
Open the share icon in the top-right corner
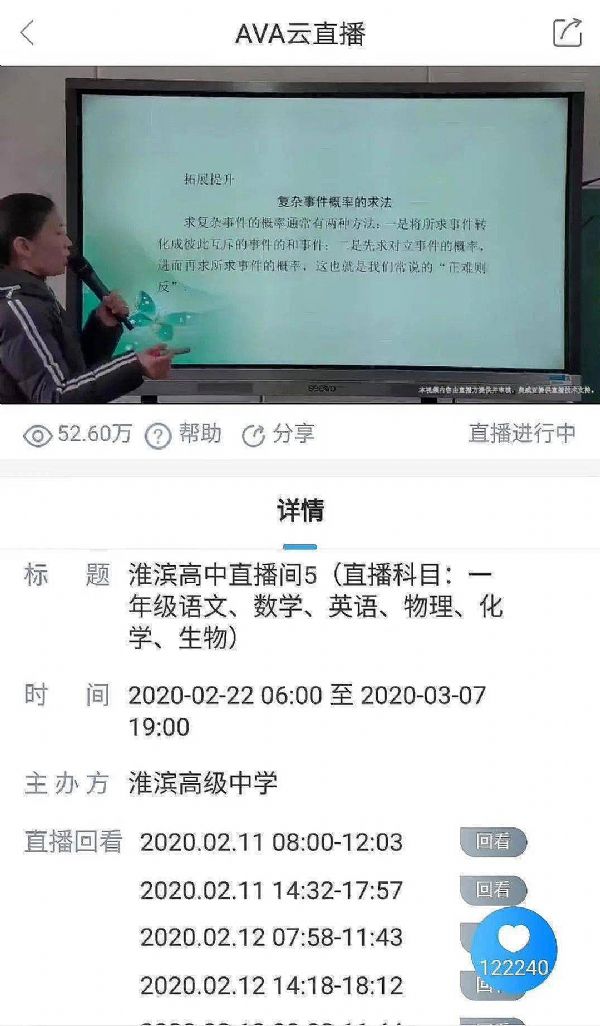567,32
